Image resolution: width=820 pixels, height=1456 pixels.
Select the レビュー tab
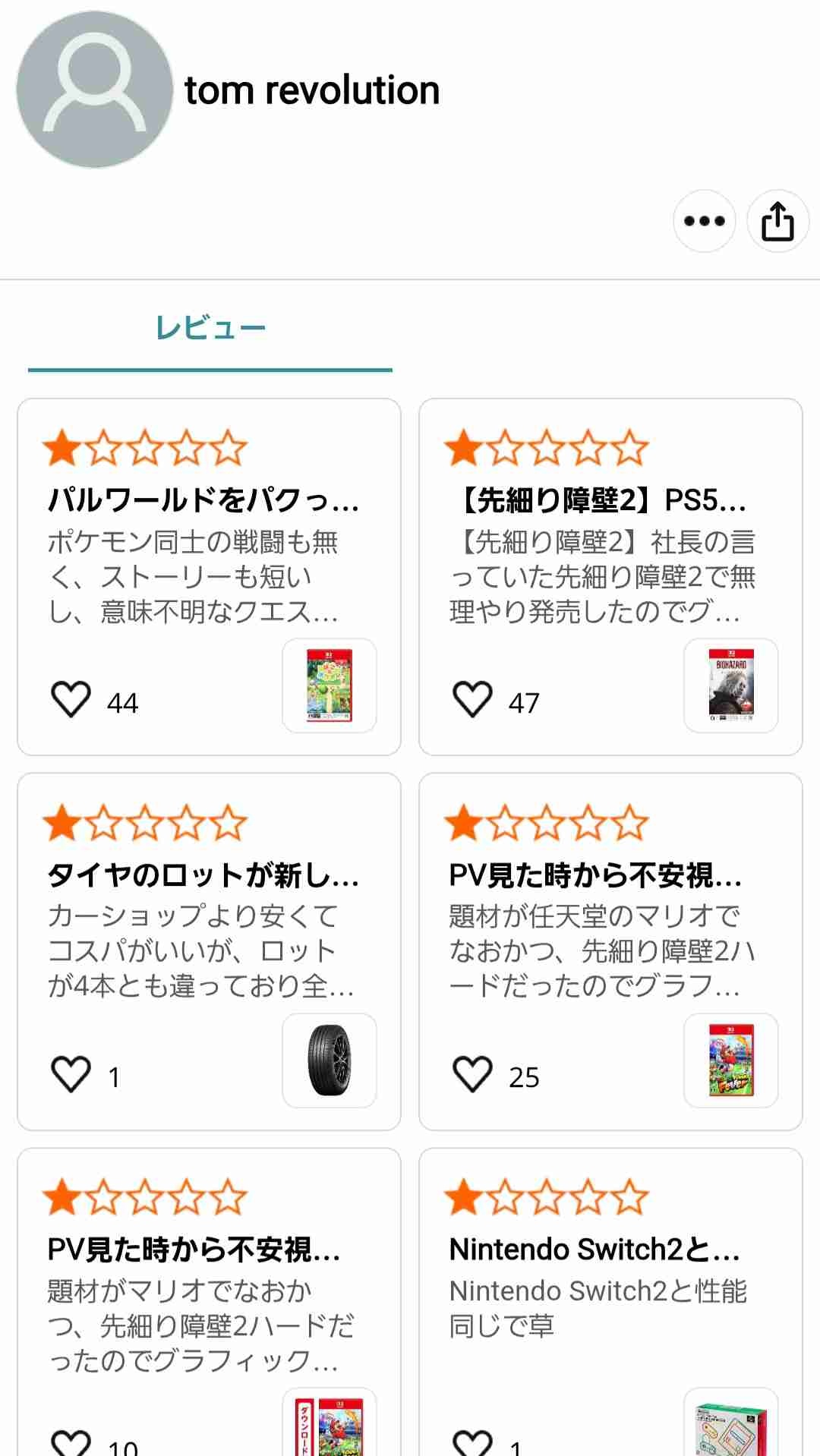(210, 329)
